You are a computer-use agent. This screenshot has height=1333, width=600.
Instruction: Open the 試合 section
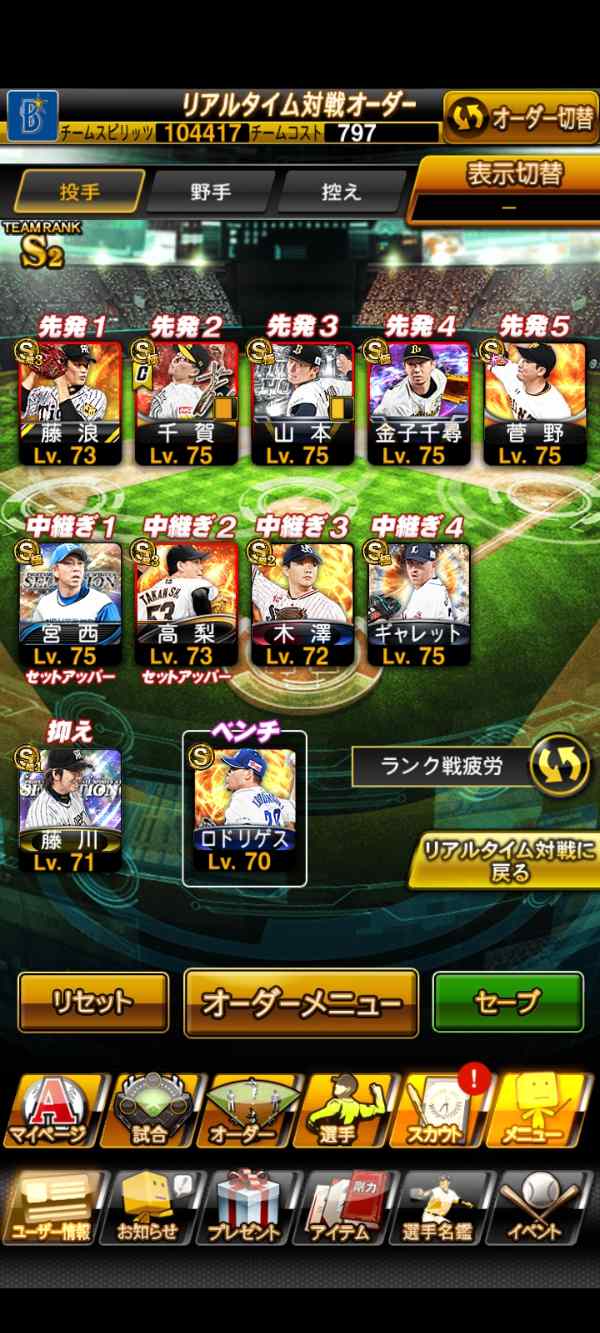click(151, 1110)
